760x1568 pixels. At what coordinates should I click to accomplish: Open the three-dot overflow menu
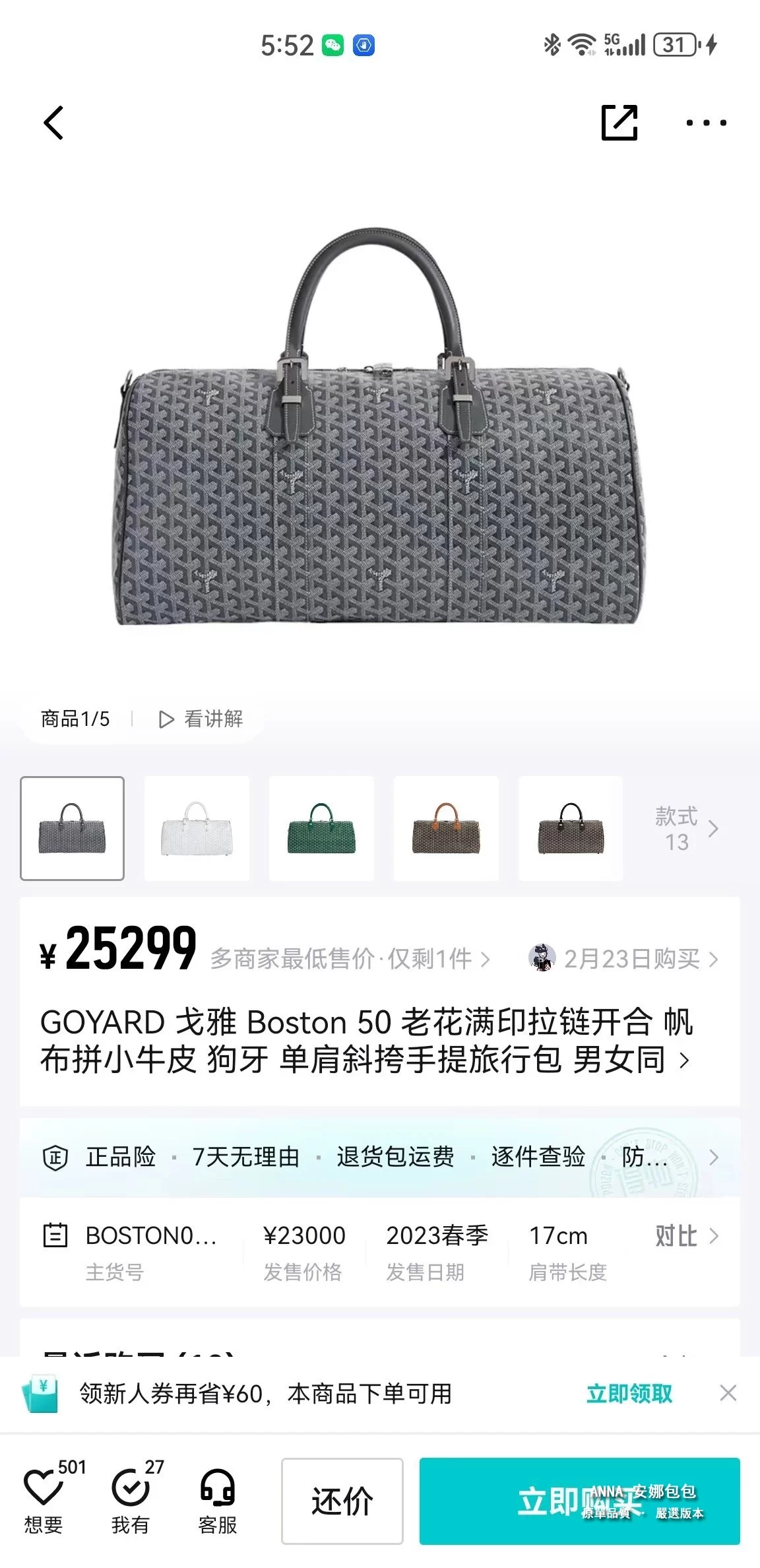coord(706,123)
